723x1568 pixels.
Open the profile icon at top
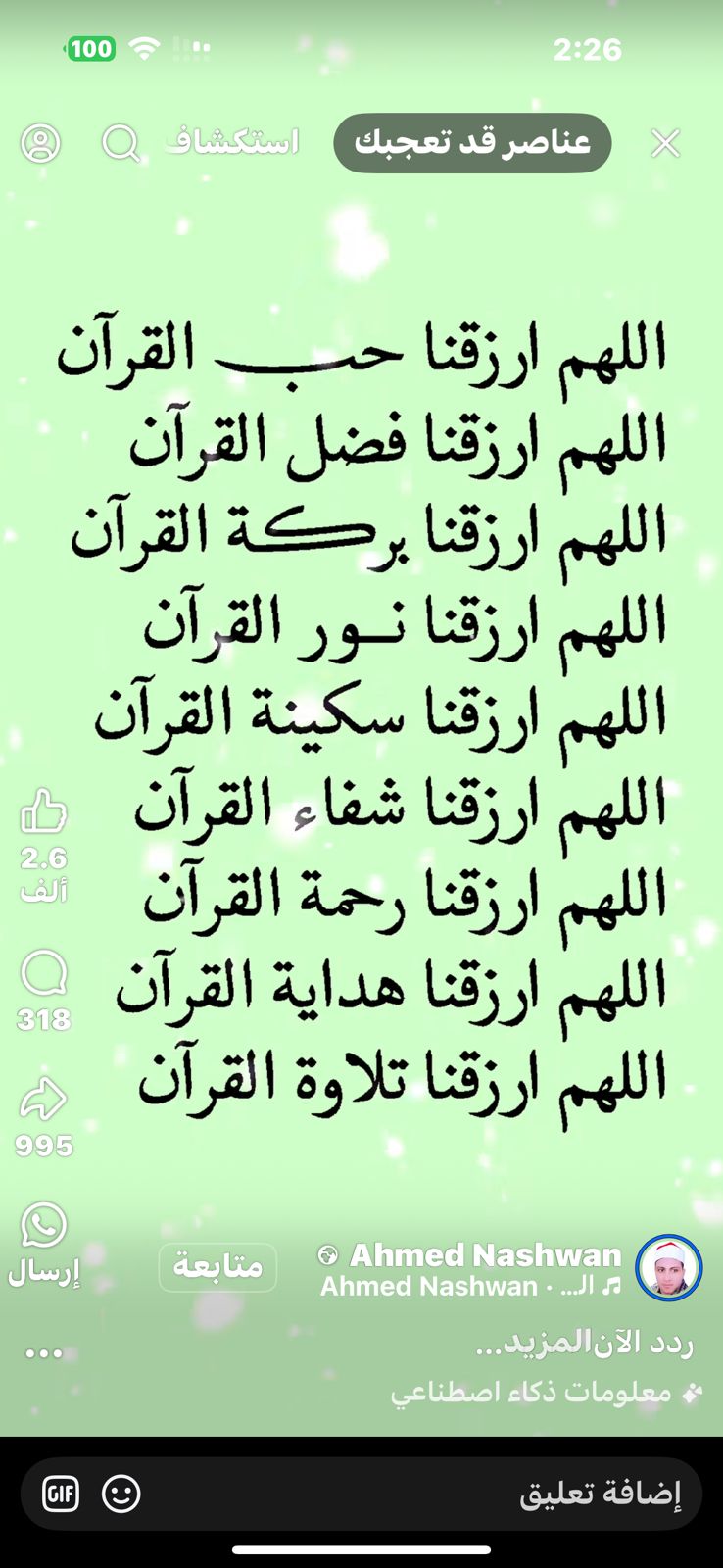point(41,144)
